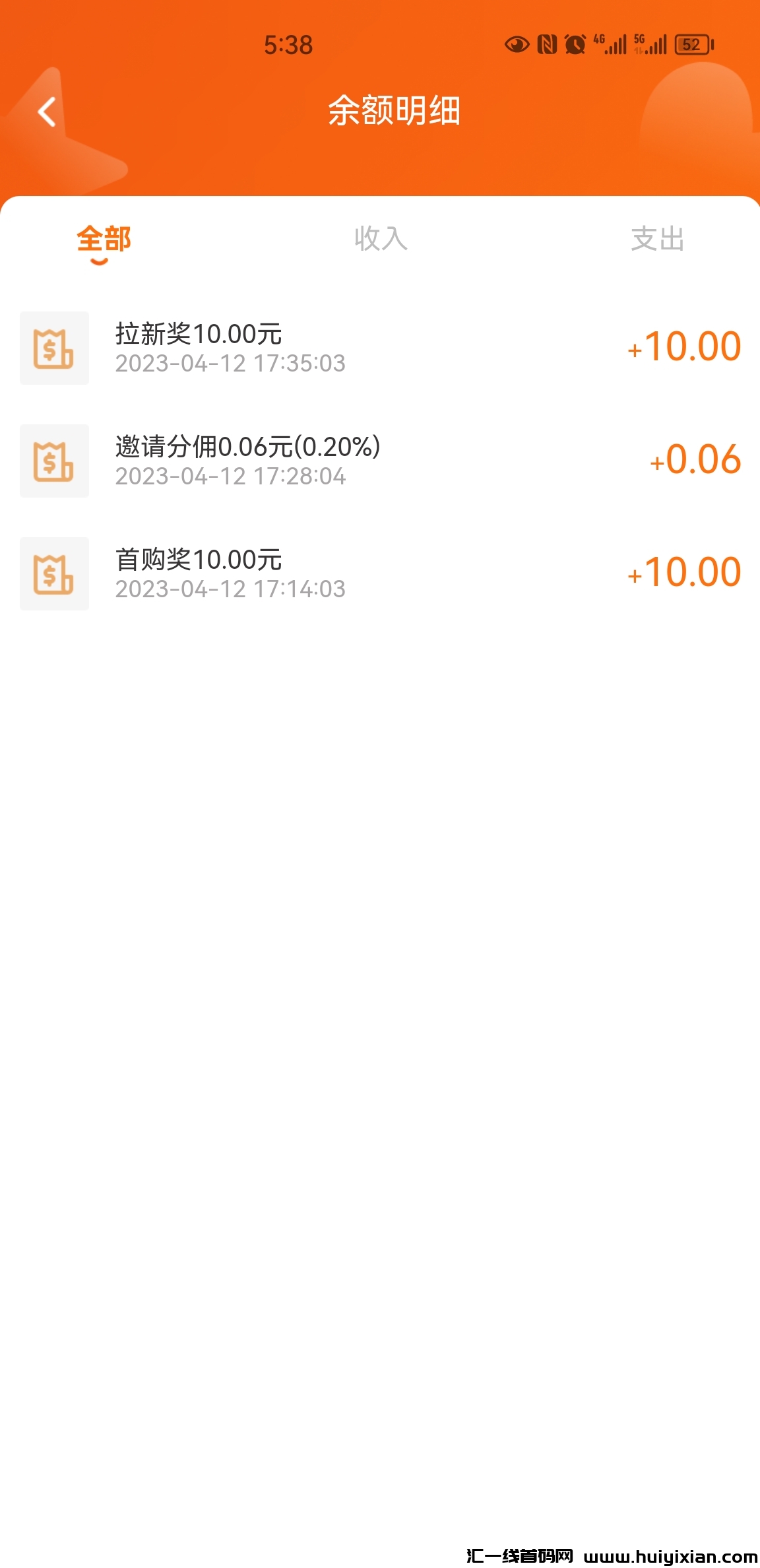Go back using the top-left arrow
Screen dimensions: 760x1568
[x=47, y=112]
